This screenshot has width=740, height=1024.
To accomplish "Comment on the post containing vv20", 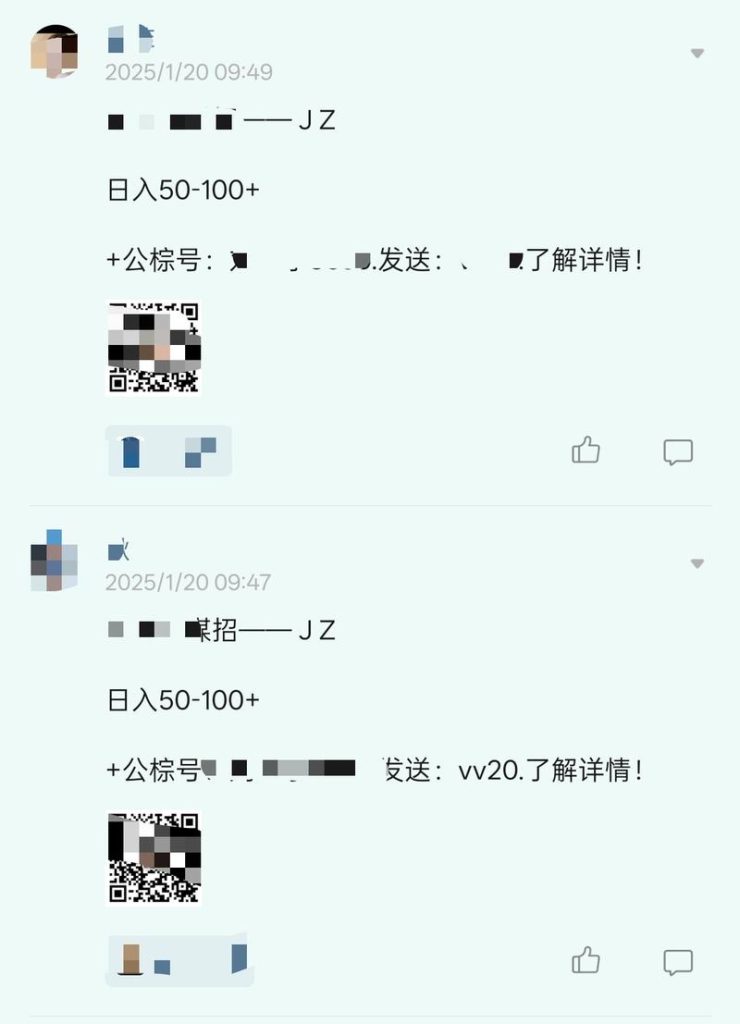I will [x=678, y=962].
